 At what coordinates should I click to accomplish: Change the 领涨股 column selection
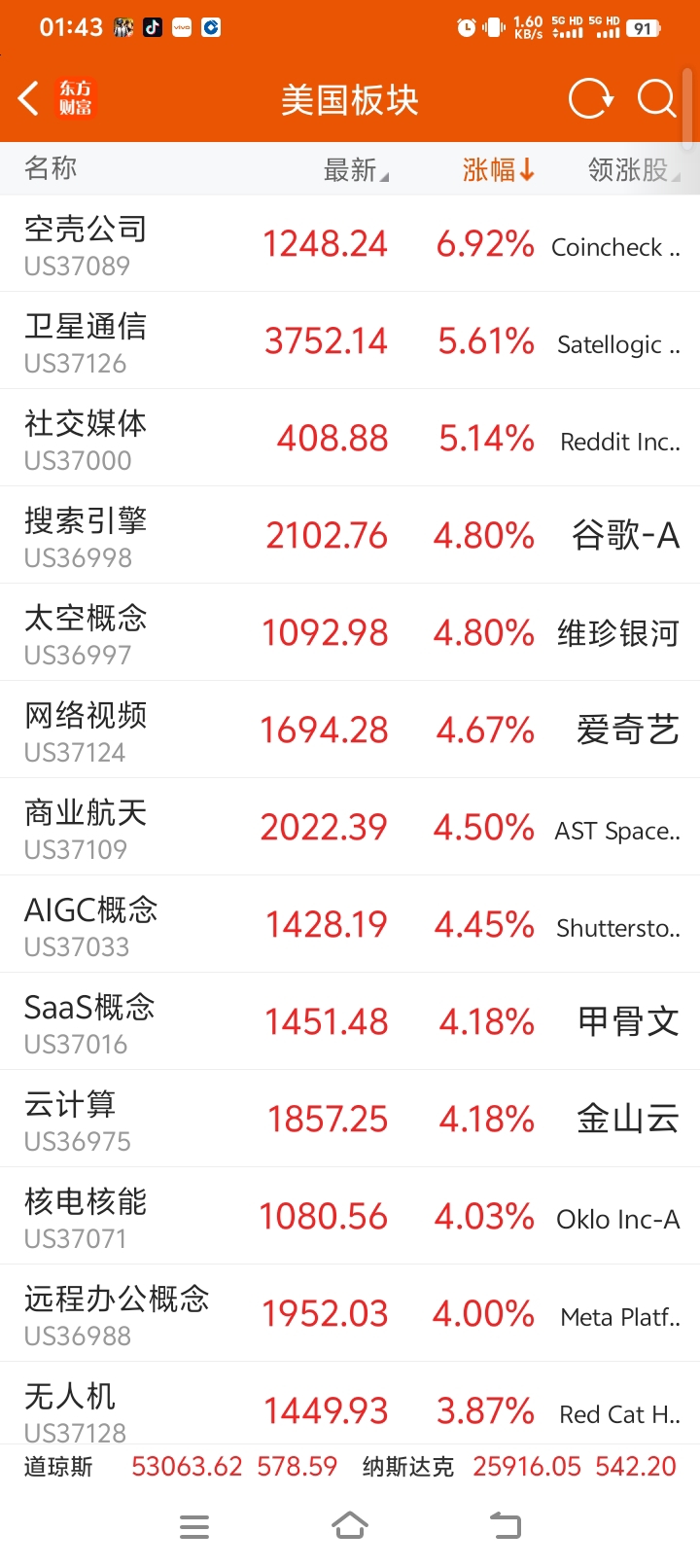(634, 170)
